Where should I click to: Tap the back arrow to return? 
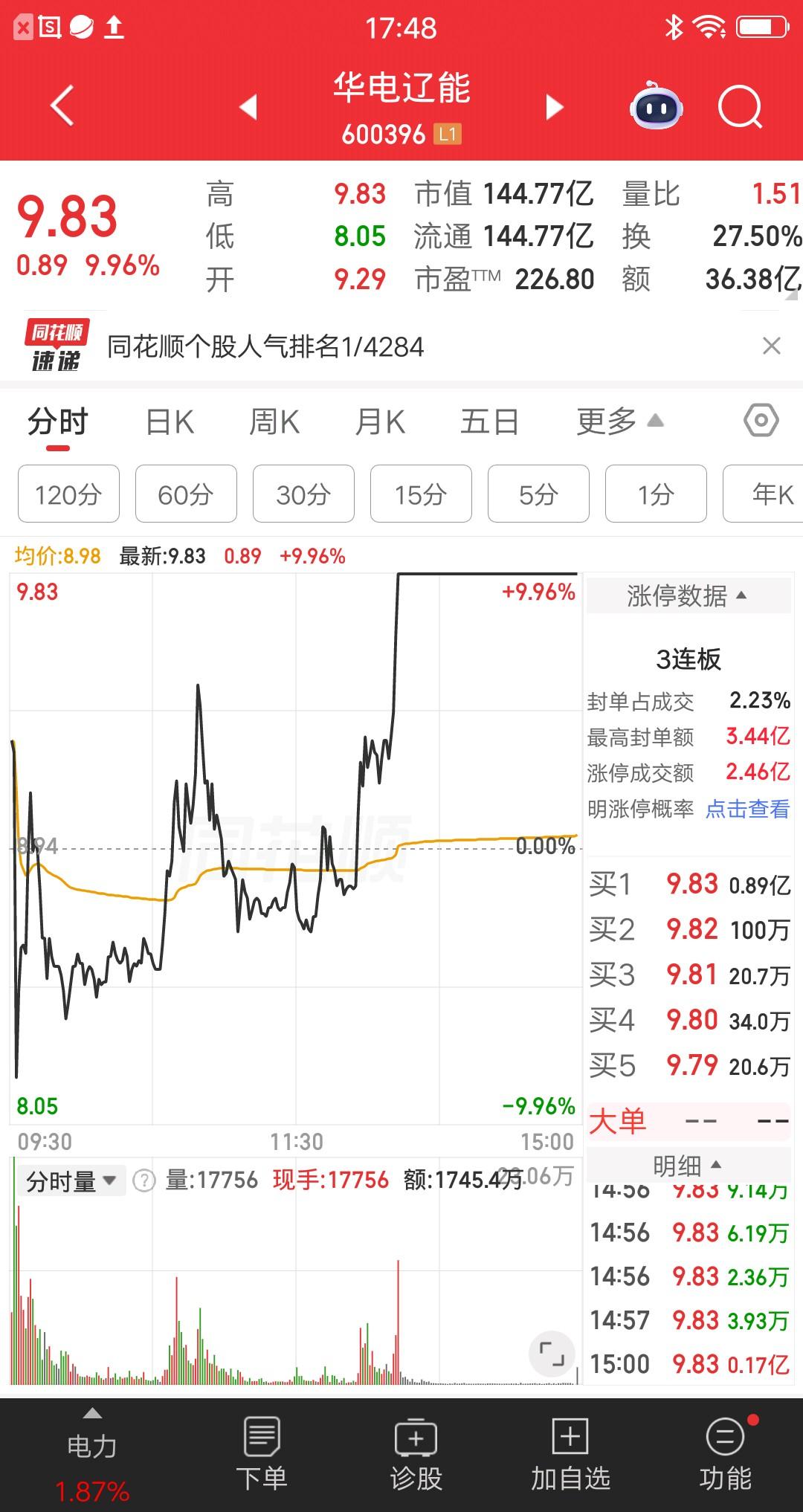tap(62, 104)
